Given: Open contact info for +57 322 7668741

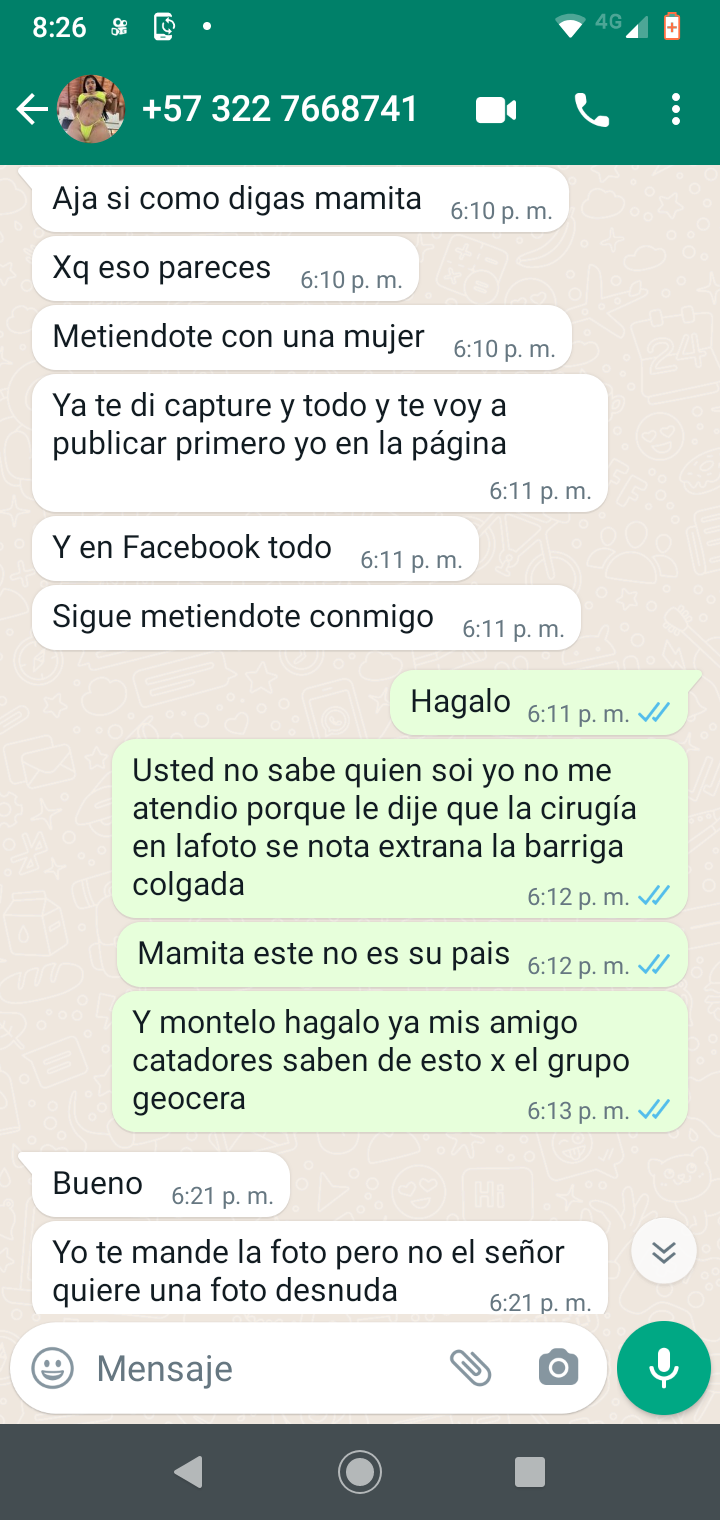Looking at the screenshot, I should point(280,109).
